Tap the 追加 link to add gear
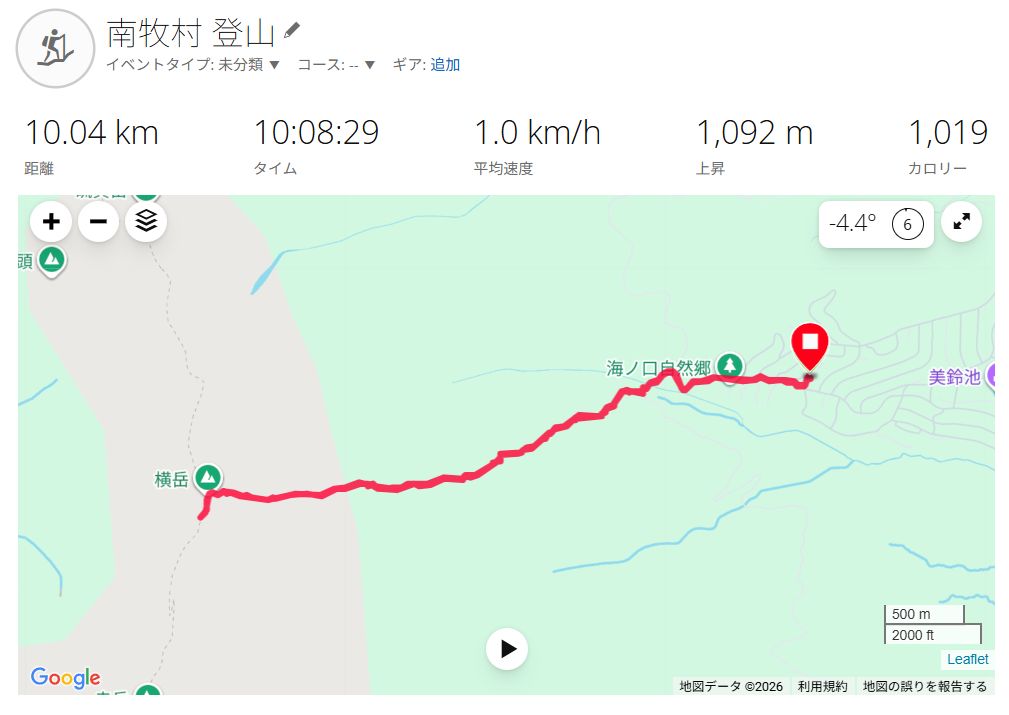1009x715 pixels. click(x=445, y=65)
